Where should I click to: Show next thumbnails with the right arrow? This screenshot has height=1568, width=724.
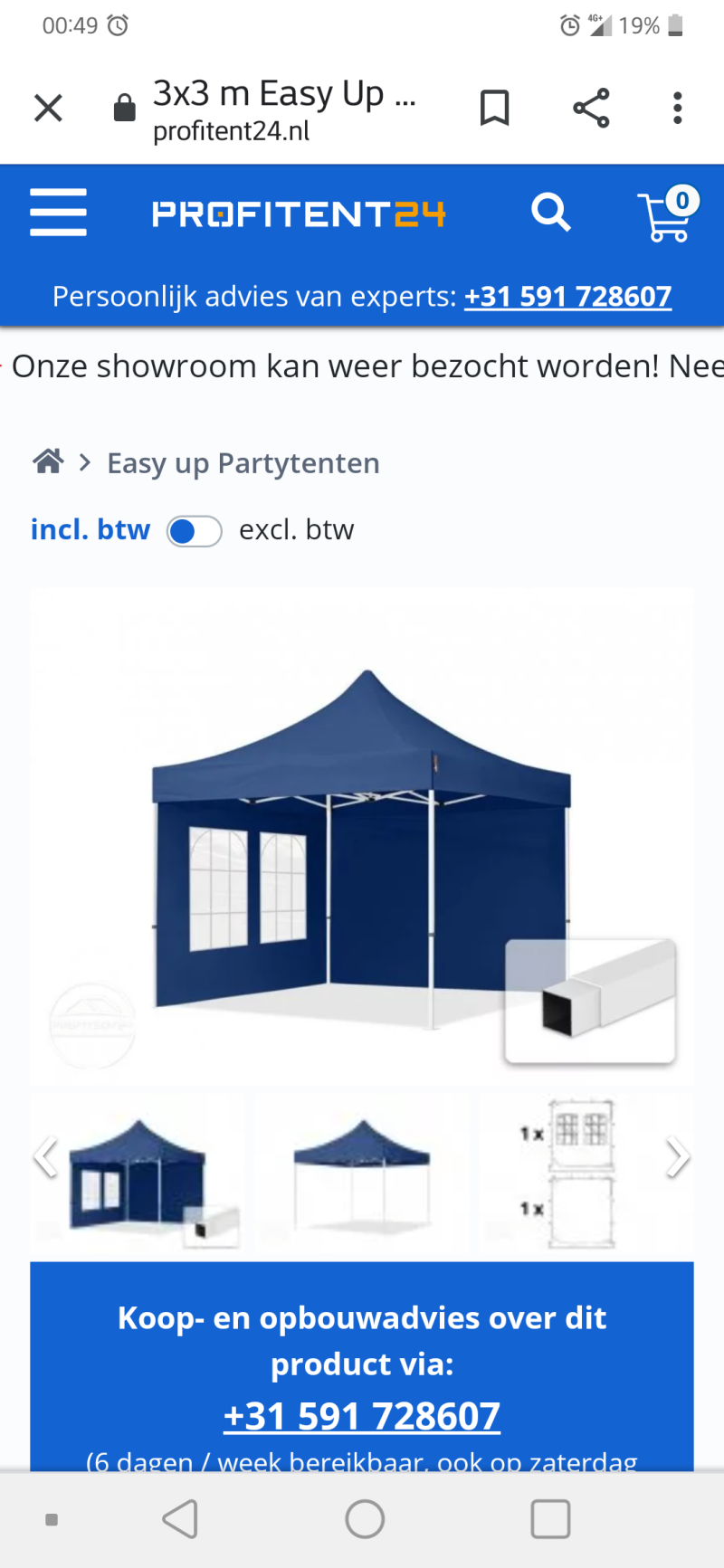677,1157
